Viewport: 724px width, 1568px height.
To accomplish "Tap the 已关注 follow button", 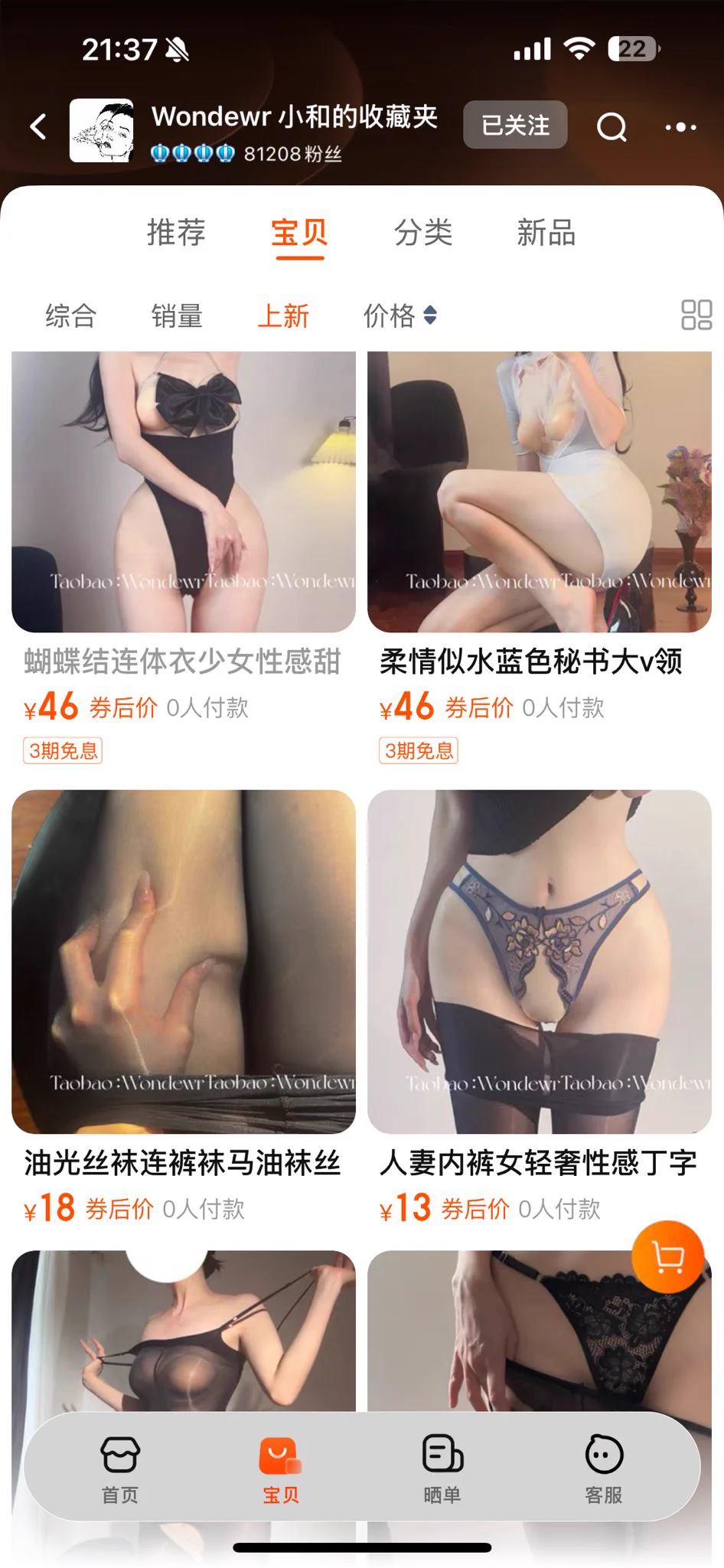I will pyautogui.click(x=515, y=125).
